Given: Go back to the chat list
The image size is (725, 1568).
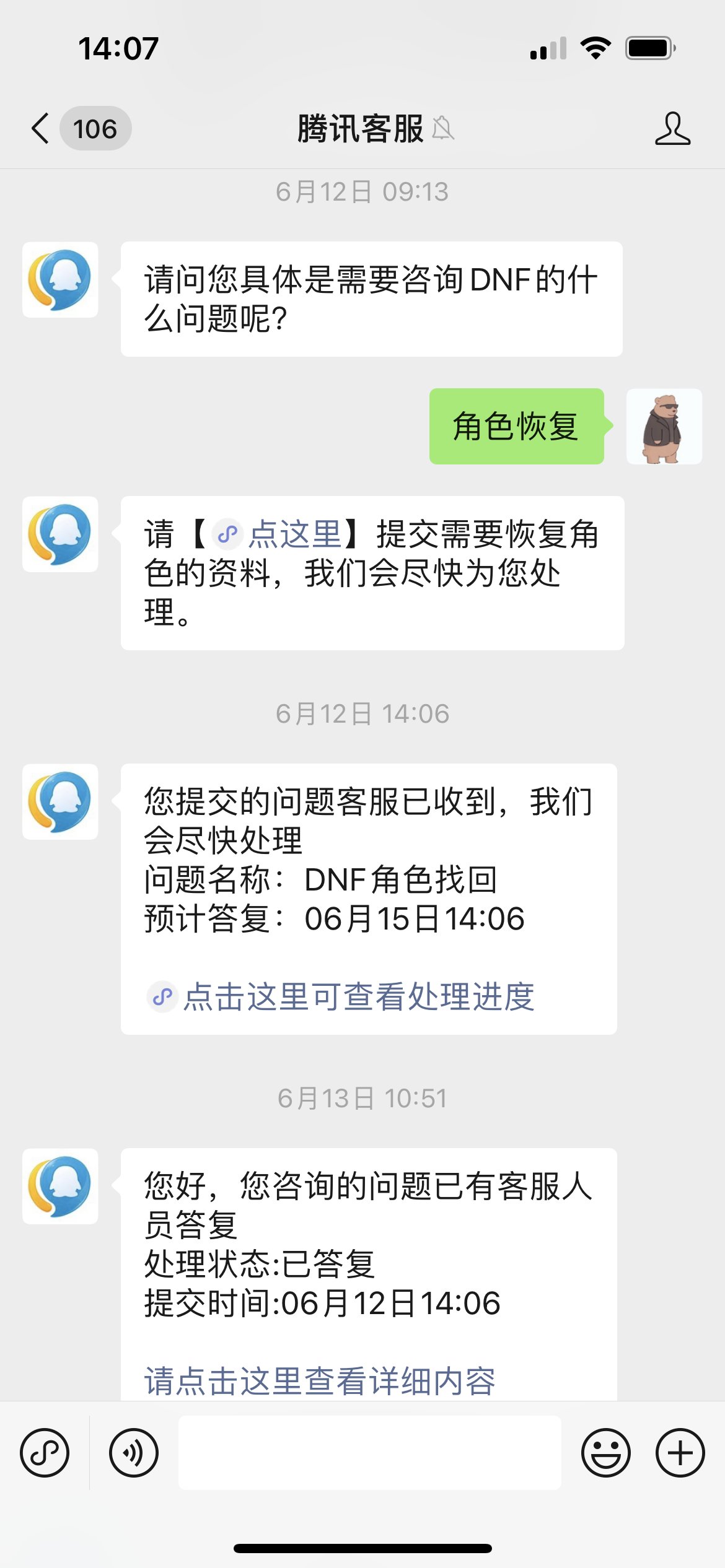Looking at the screenshot, I should [41, 129].
